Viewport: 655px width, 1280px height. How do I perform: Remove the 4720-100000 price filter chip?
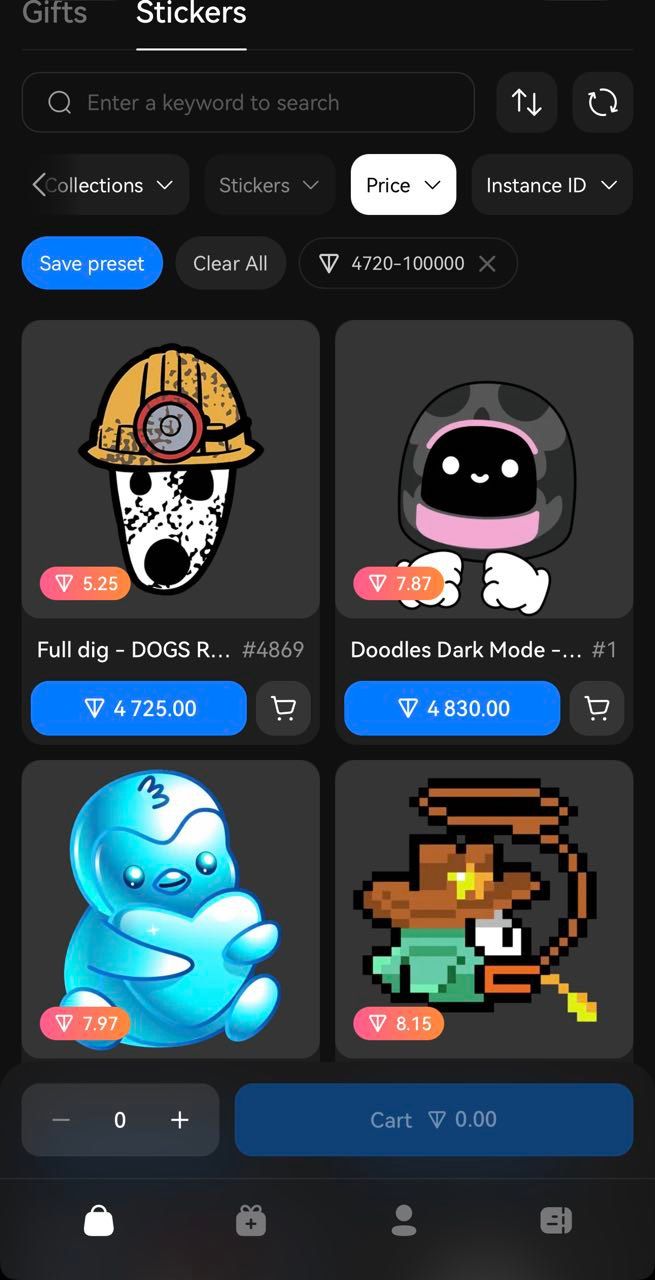487,264
